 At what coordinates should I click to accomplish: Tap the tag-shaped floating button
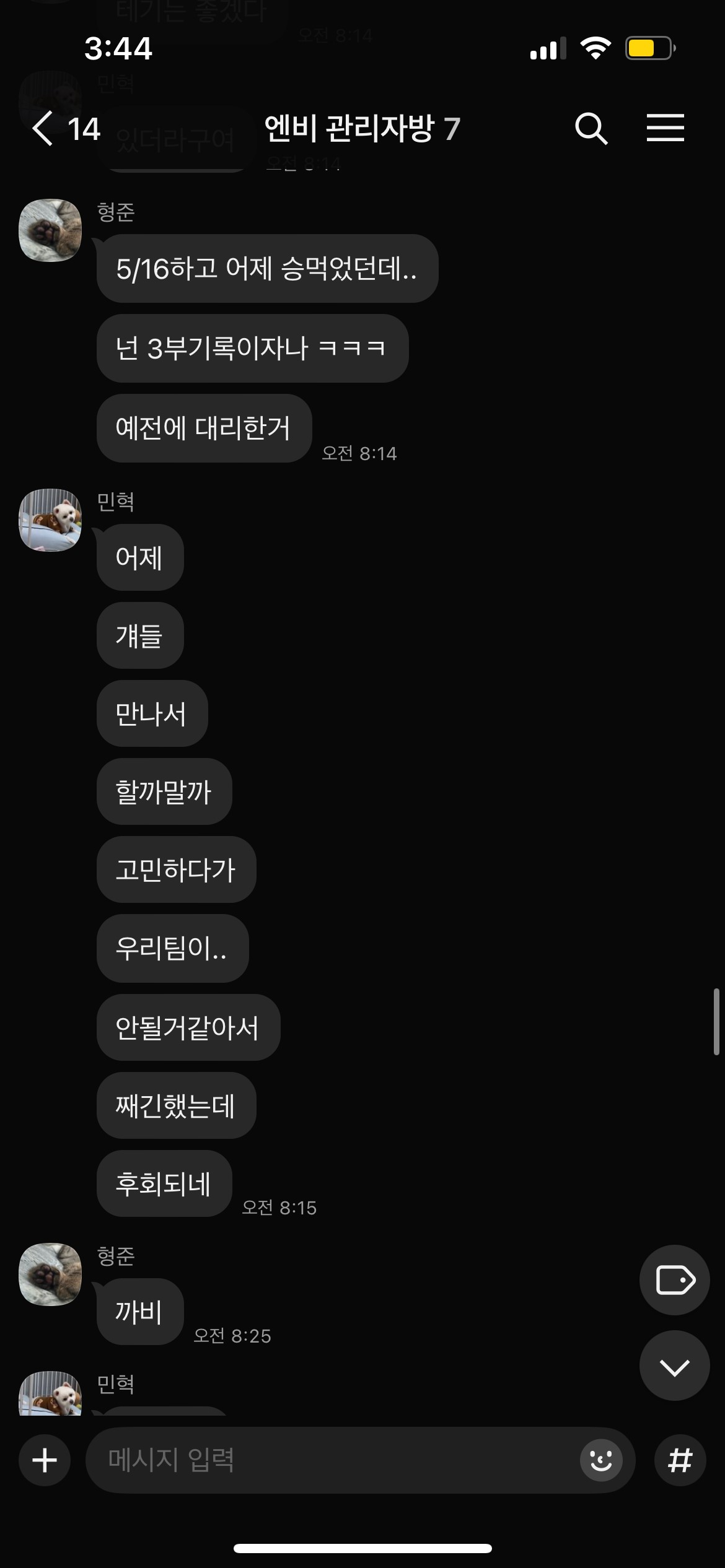[674, 1280]
